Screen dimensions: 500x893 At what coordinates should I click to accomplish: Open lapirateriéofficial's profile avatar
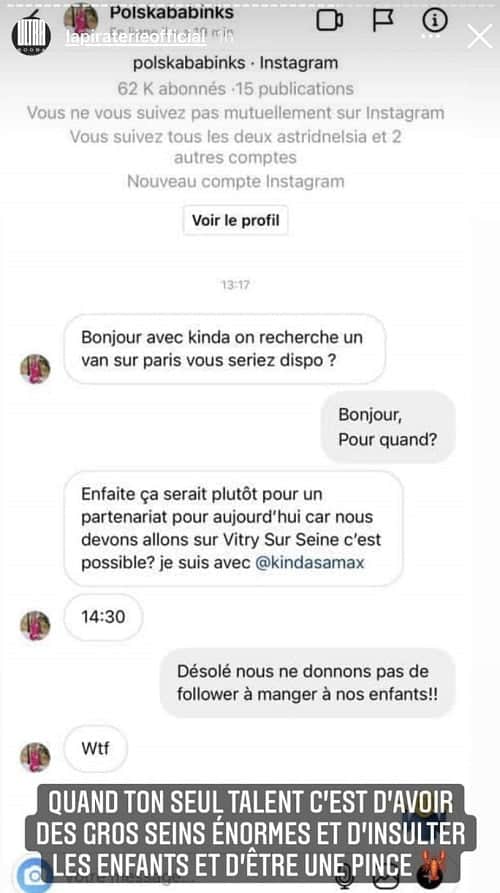pos(31,35)
